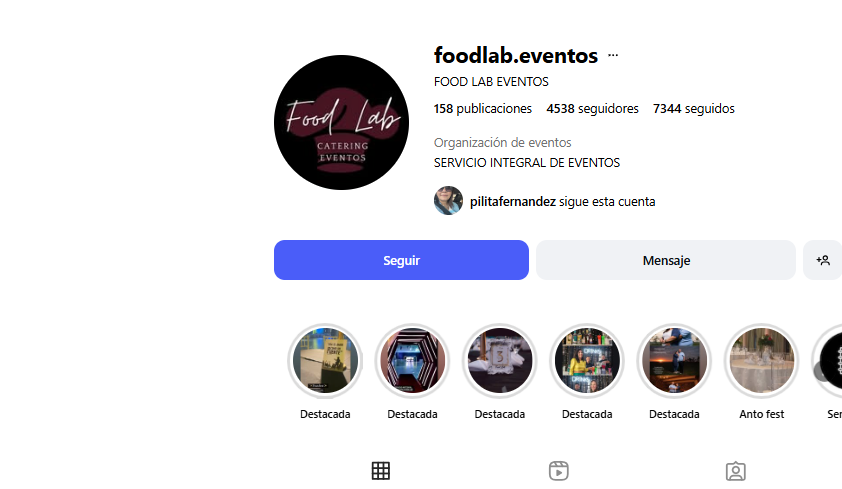Open the three-dot options next to foodlab.eventos
842x489 pixels.
click(x=613, y=56)
